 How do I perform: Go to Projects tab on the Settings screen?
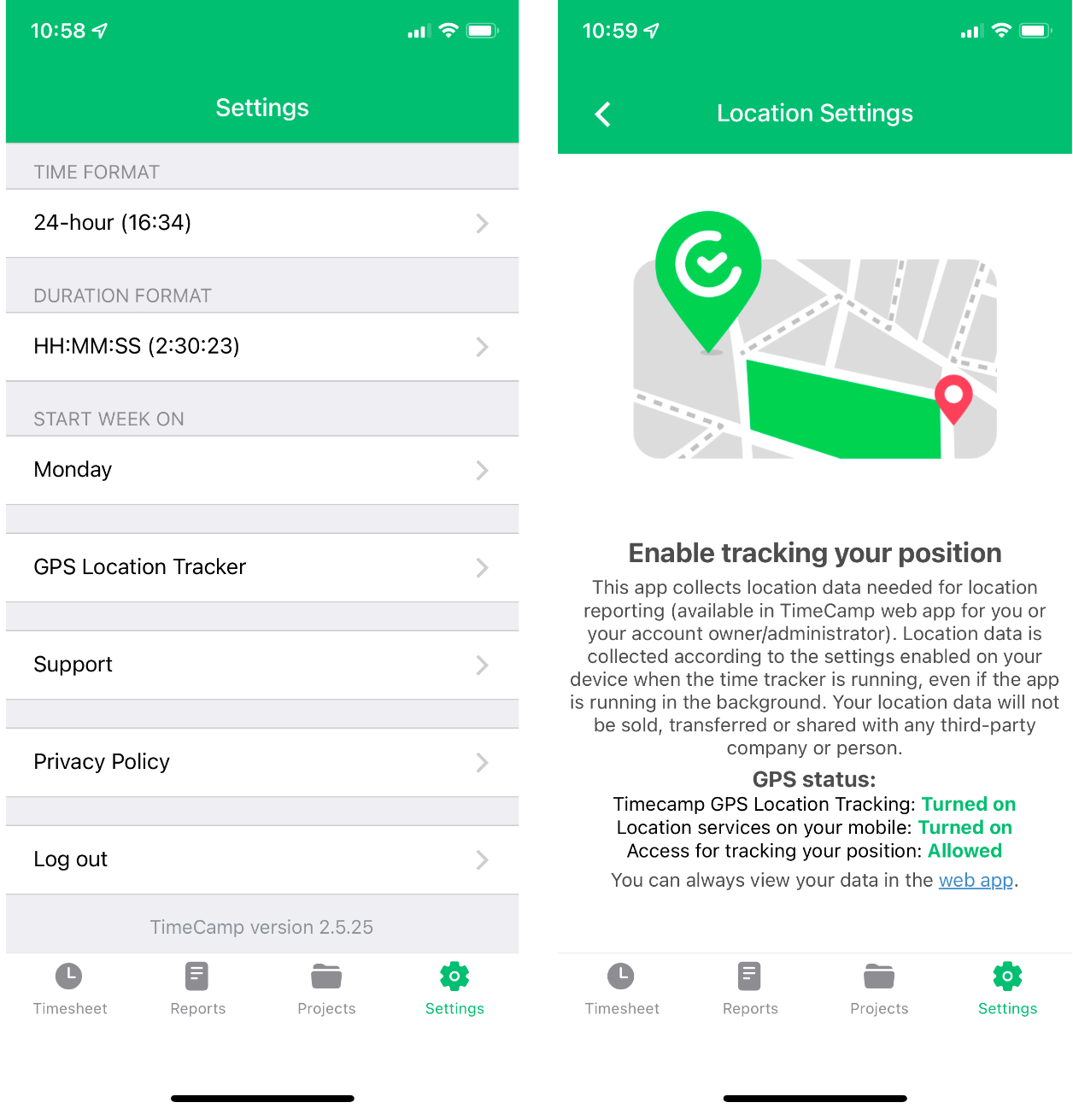pos(326,988)
